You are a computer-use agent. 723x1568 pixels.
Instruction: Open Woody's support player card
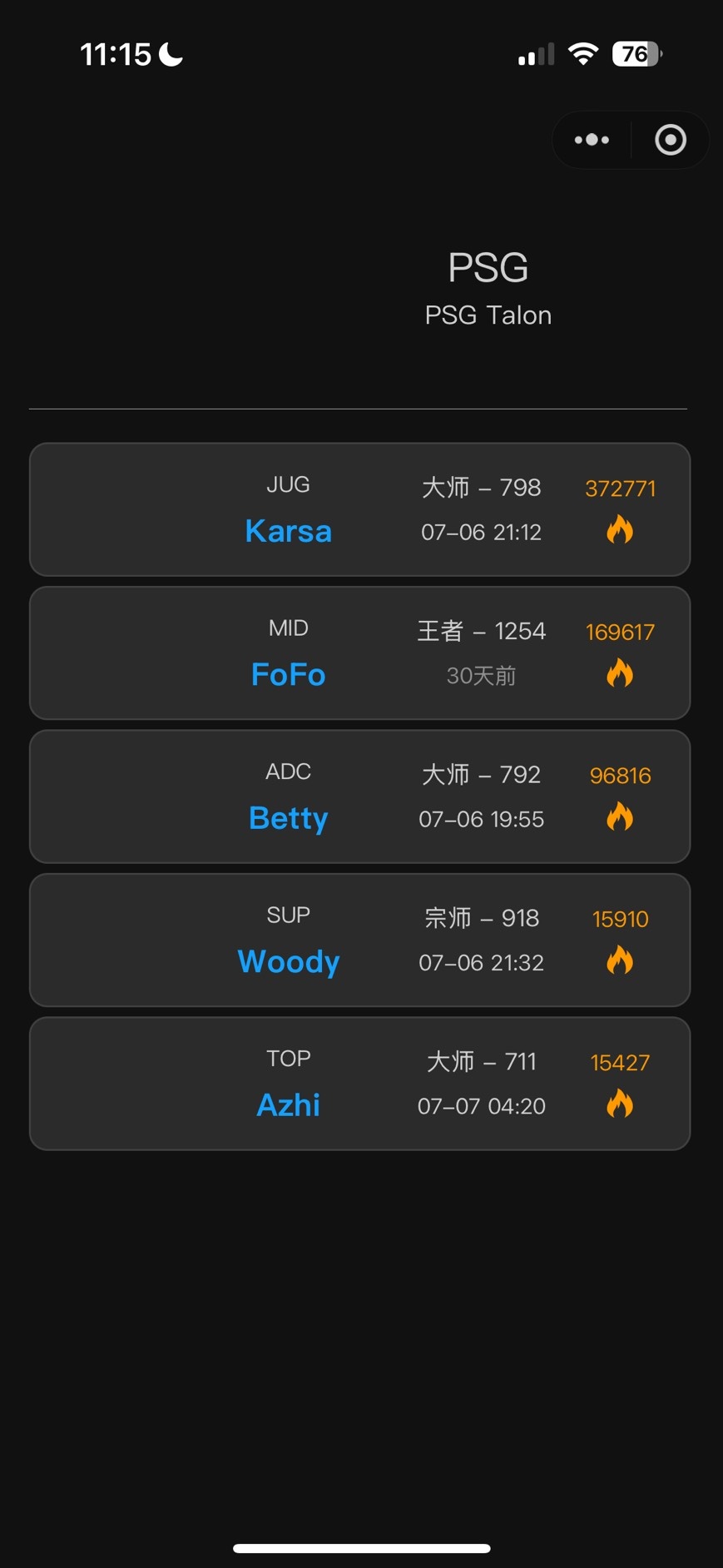pyautogui.click(x=288, y=961)
